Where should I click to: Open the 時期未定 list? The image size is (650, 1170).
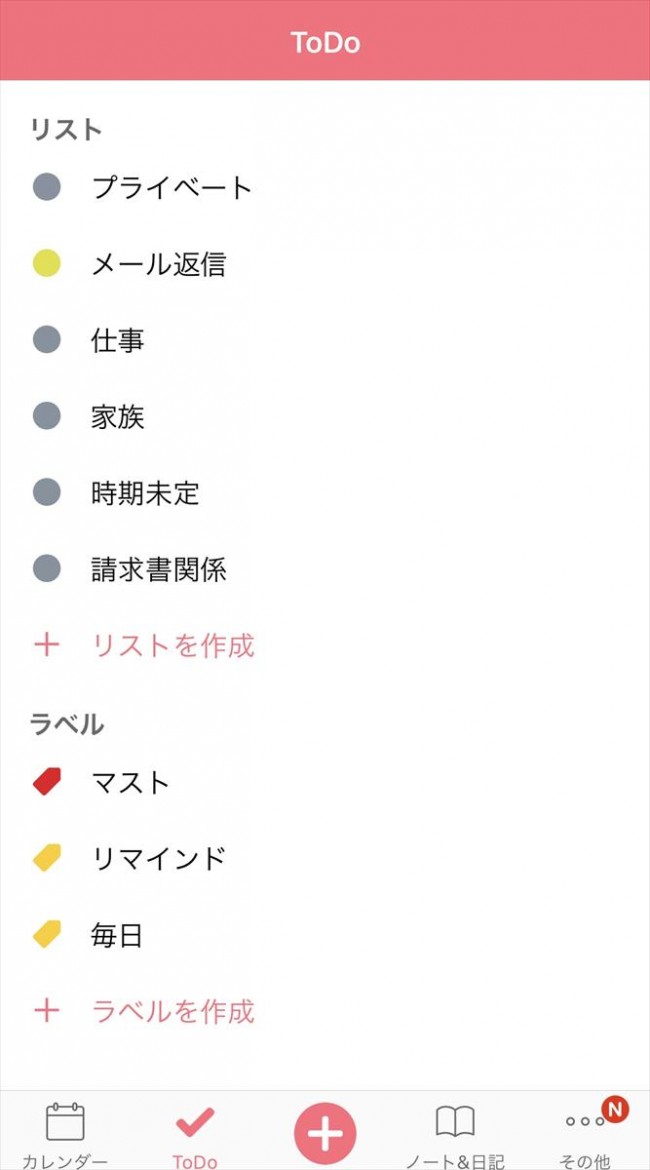pos(325,492)
